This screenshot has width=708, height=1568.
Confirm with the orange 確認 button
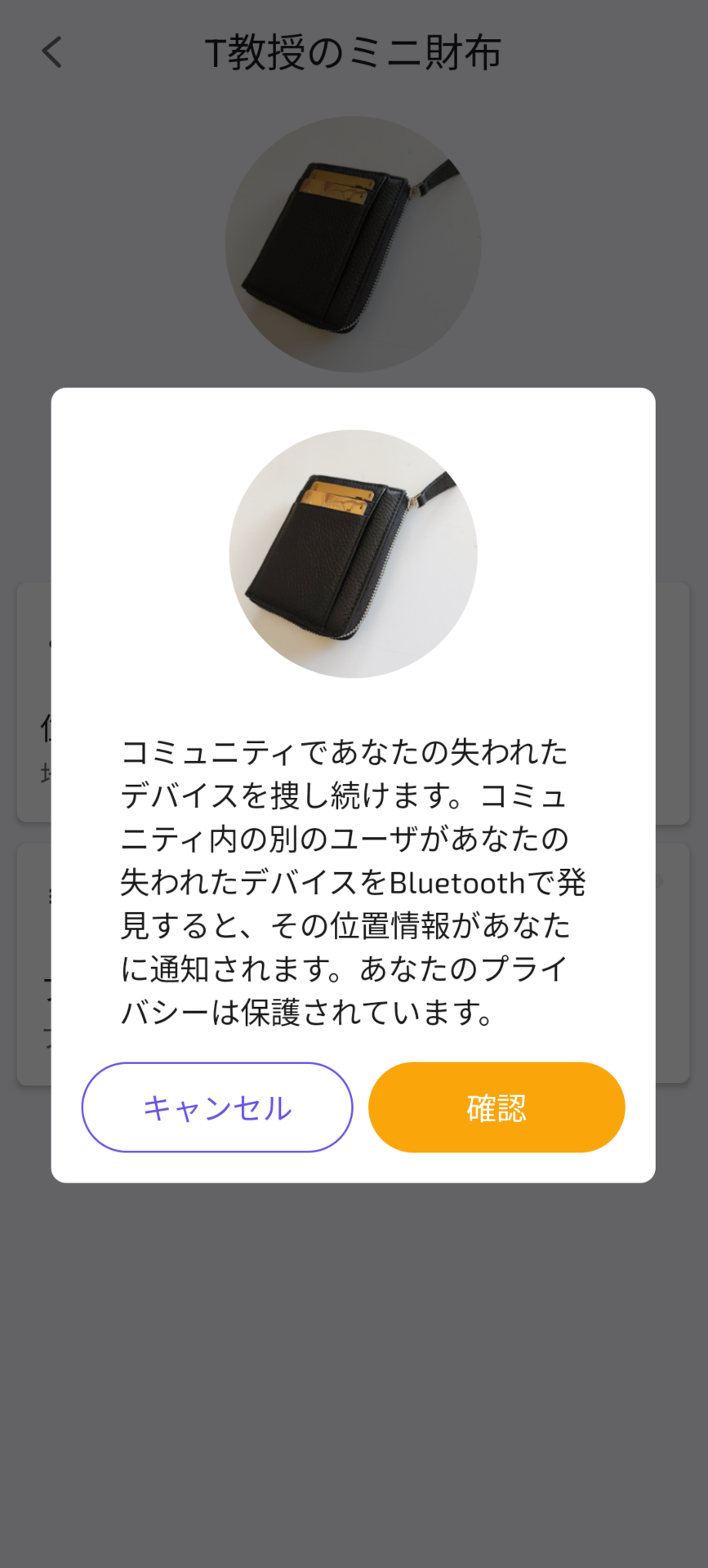coord(496,1107)
